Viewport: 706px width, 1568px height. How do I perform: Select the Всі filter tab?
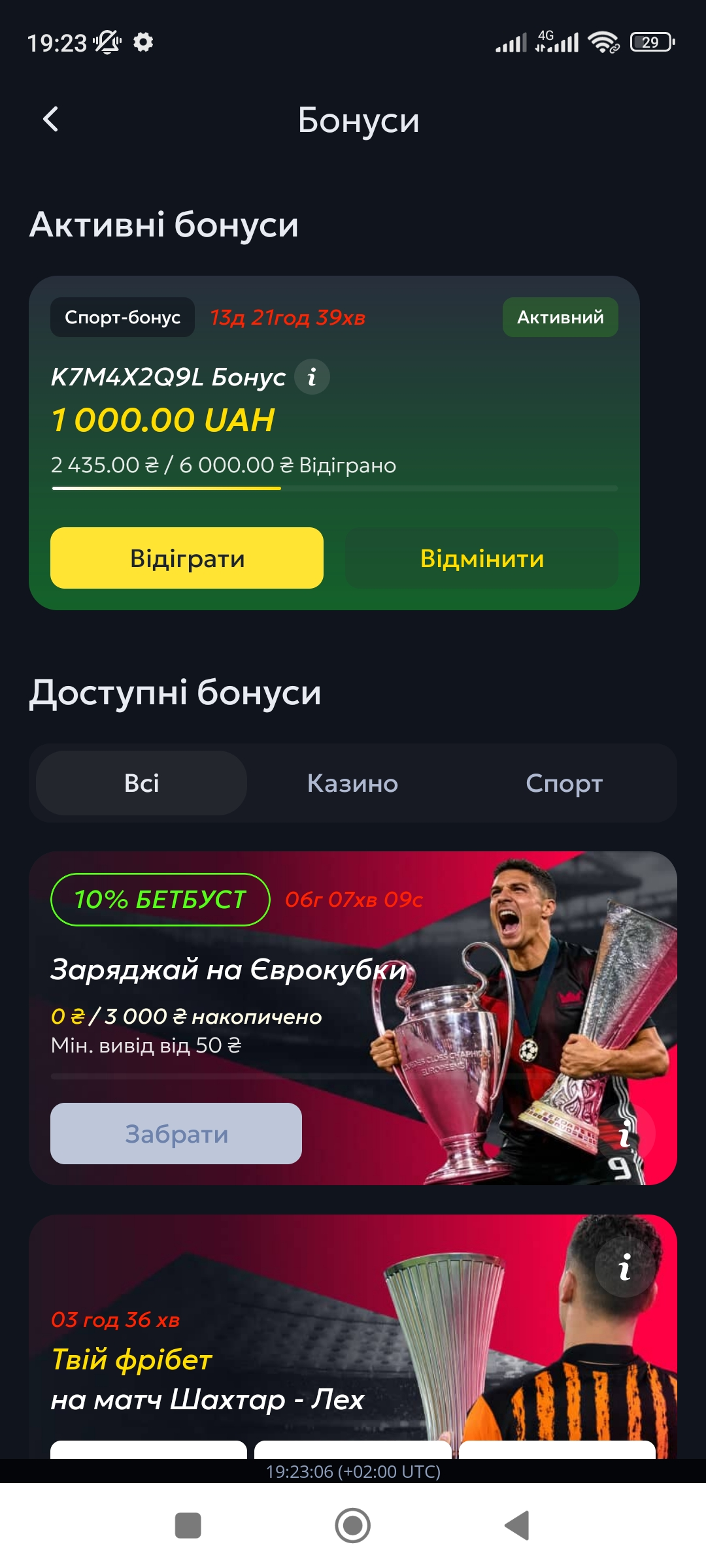pyautogui.click(x=142, y=783)
